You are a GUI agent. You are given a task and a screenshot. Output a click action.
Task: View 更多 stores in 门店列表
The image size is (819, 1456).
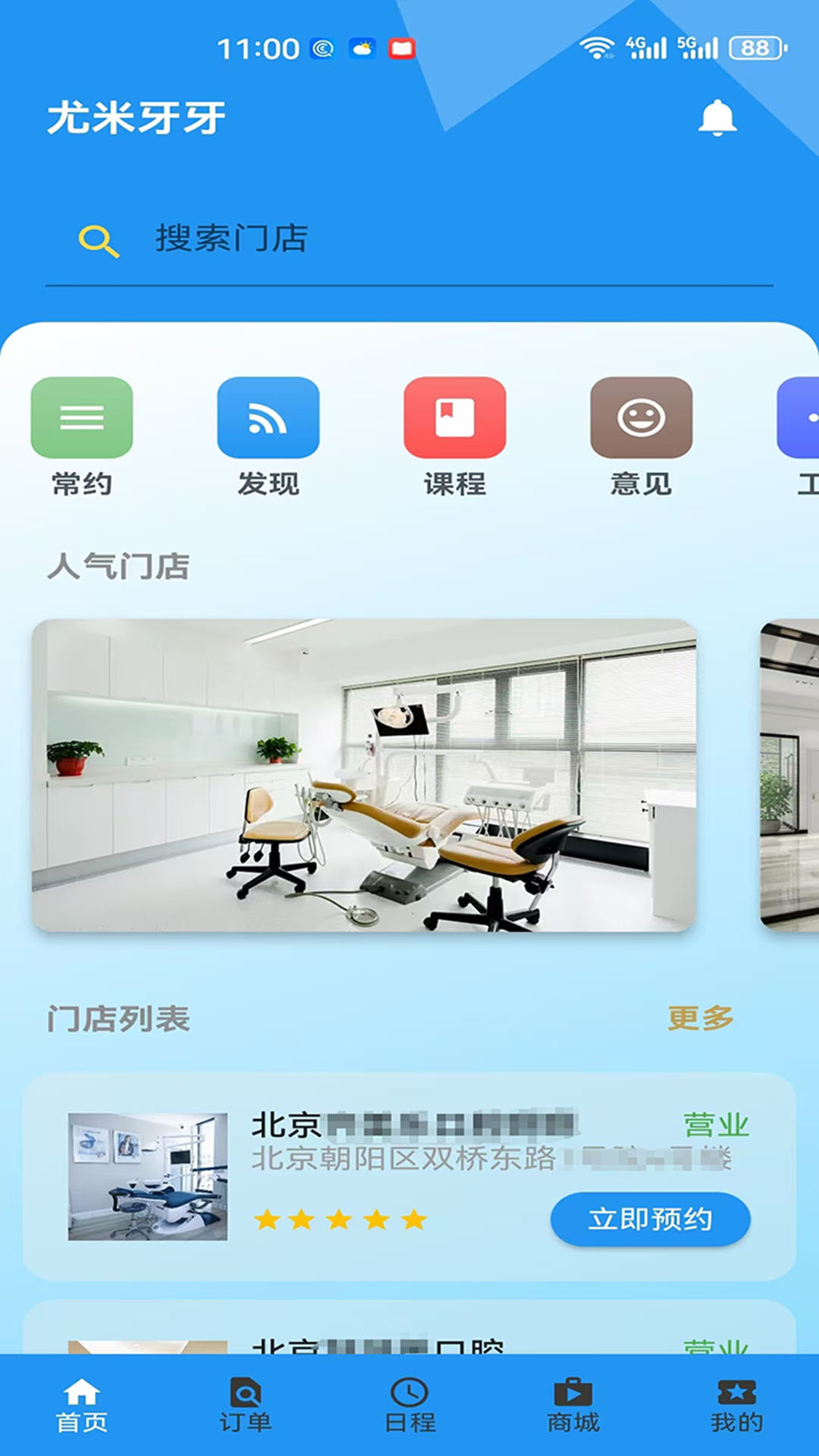[x=701, y=1018]
